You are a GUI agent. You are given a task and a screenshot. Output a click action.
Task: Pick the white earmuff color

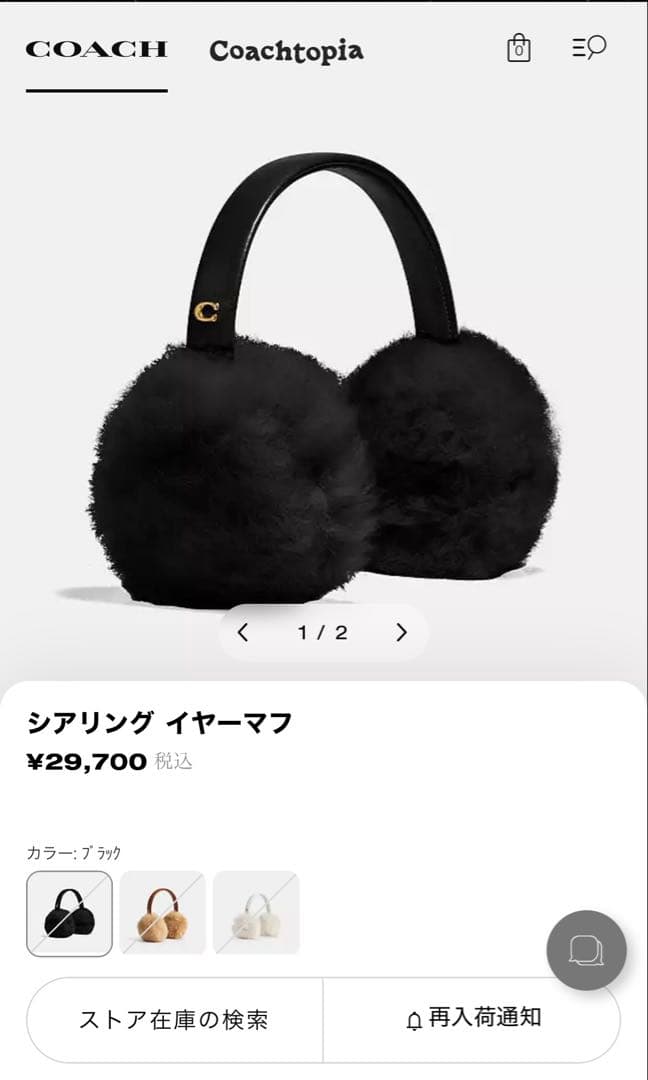pyautogui.click(x=256, y=913)
